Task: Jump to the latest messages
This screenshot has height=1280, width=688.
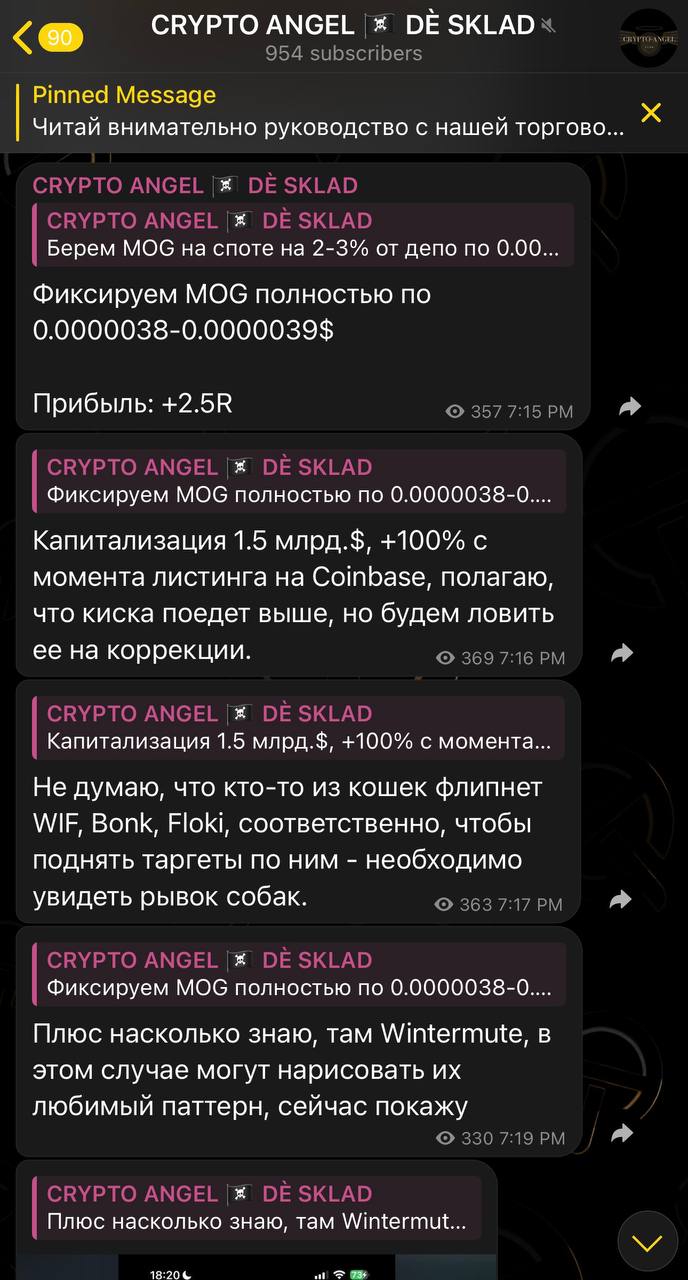Action: pyautogui.click(x=647, y=1242)
